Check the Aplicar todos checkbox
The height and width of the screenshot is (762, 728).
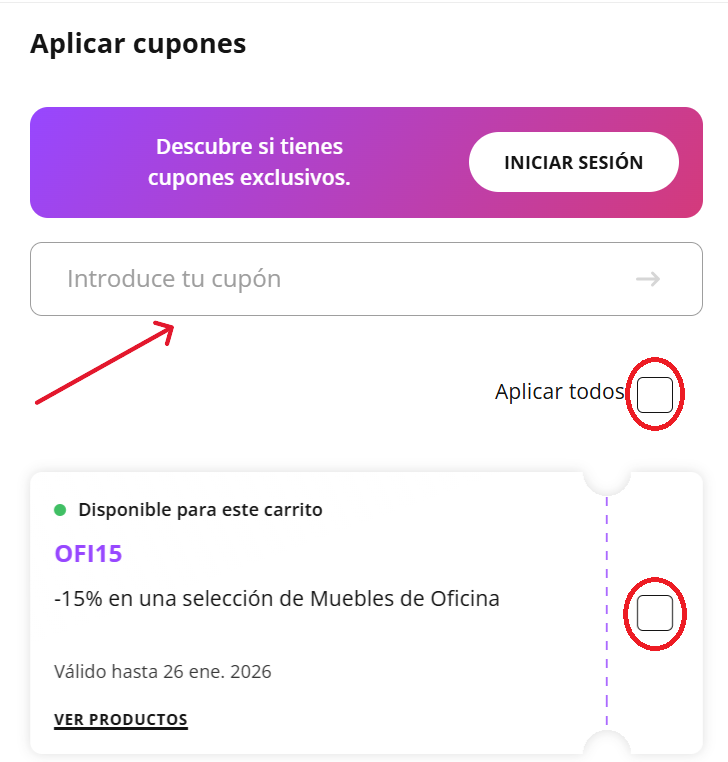tap(655, 395)
